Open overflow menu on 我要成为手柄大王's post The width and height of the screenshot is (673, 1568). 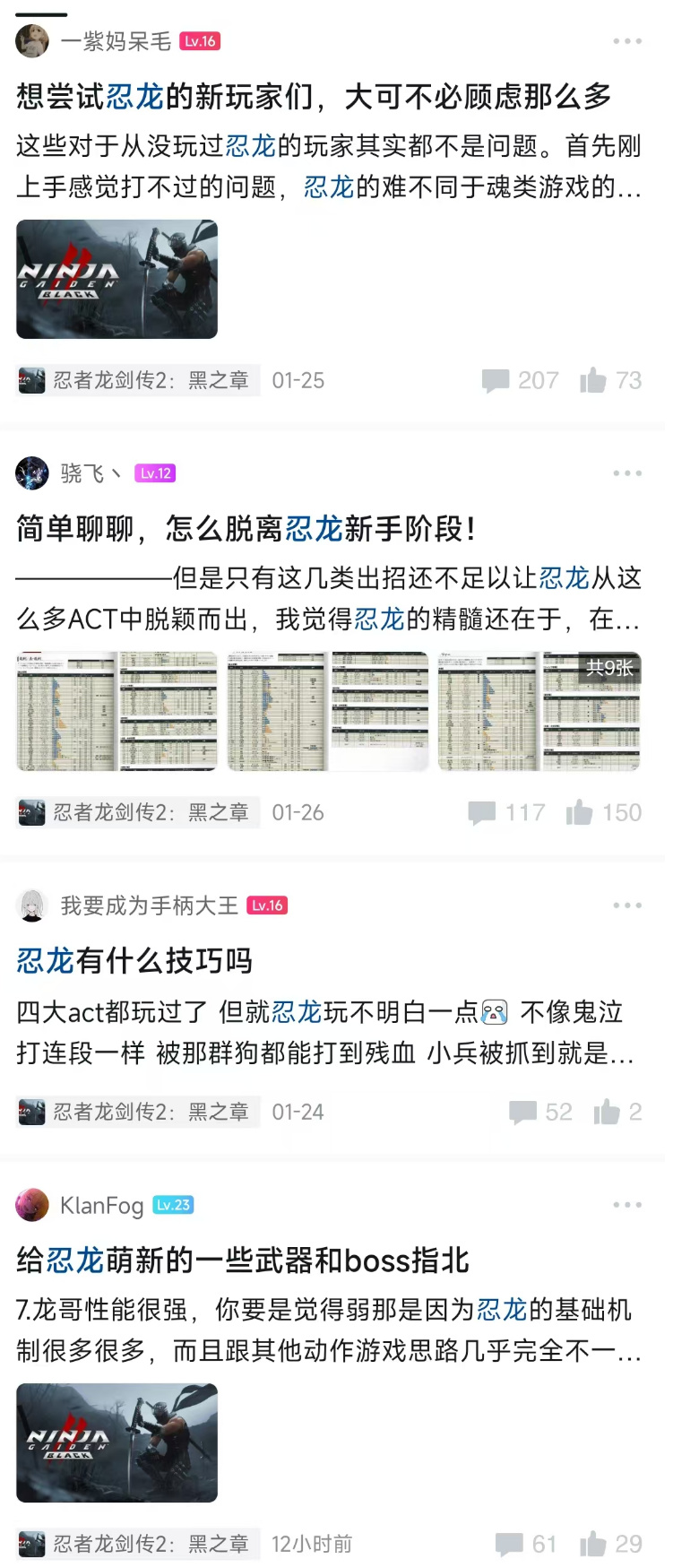pos(627,905)
